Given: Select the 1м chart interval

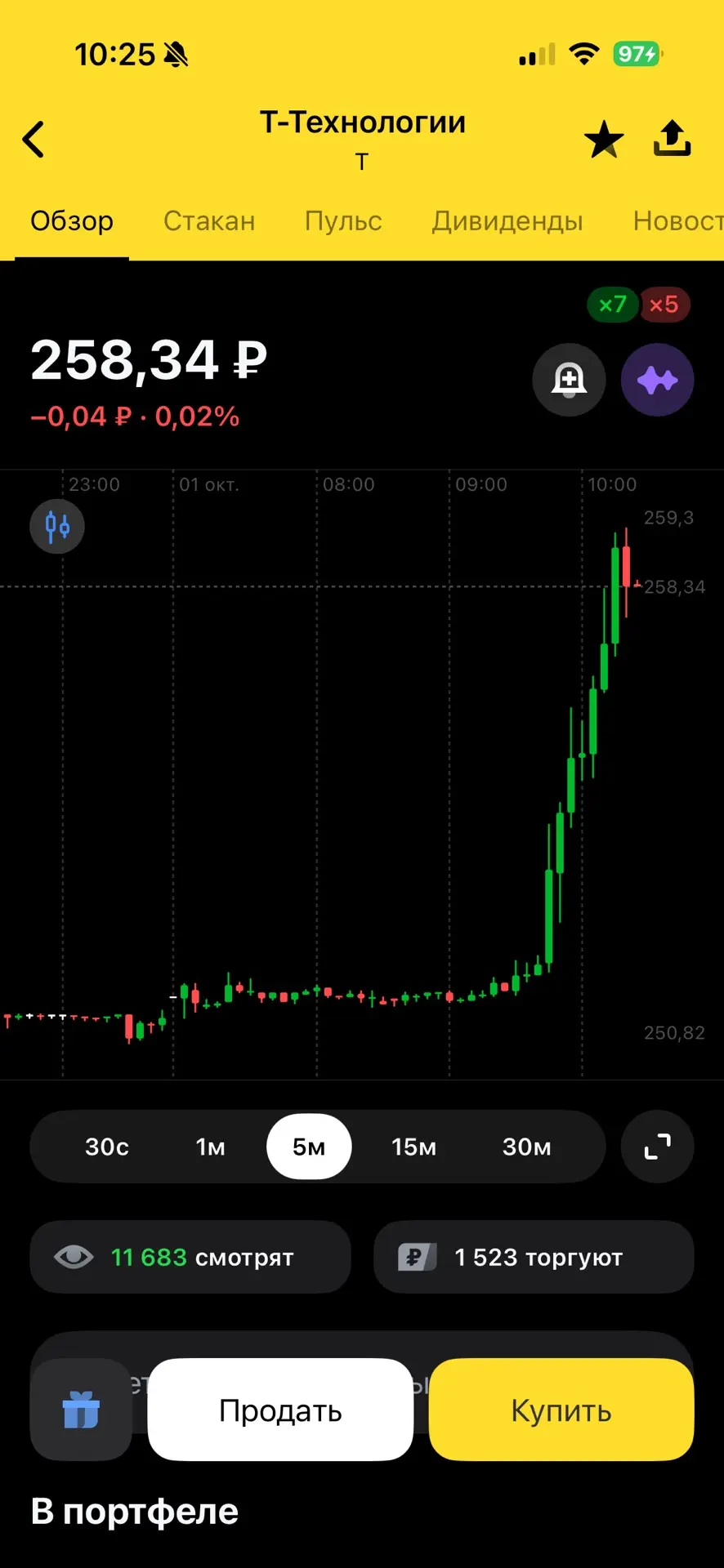Looking at the screenshot, I should pyautogui.click(x=210, y=1147).
